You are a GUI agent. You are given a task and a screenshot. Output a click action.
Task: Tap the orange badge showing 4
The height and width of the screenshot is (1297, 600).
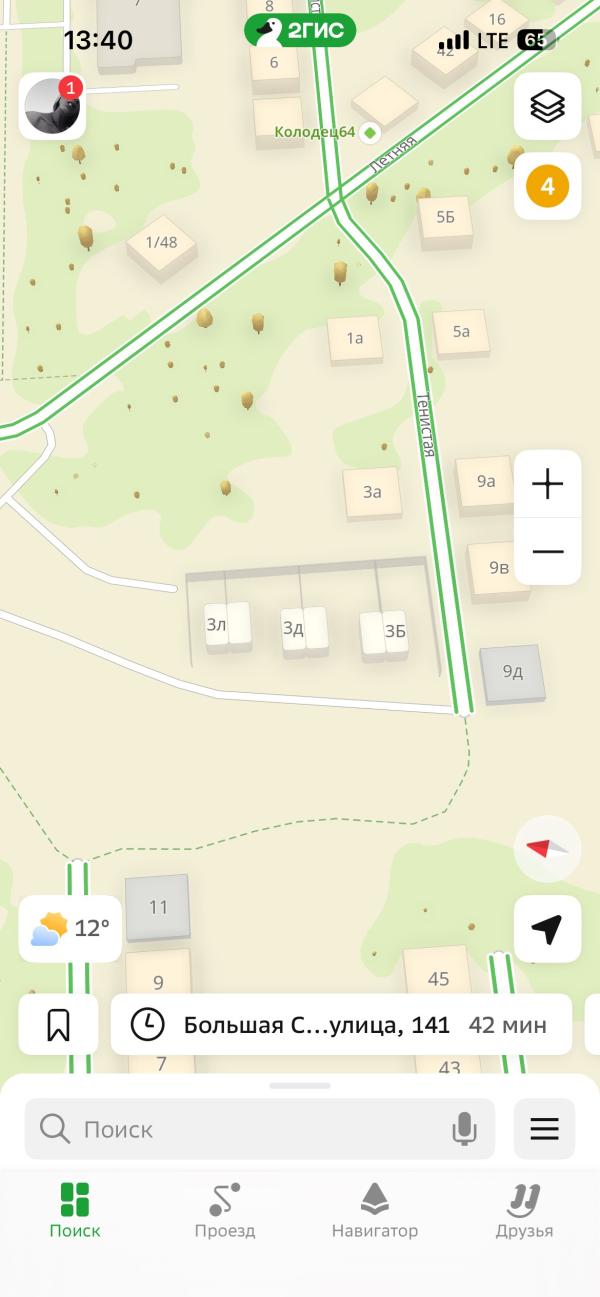[x=547, y=186]
